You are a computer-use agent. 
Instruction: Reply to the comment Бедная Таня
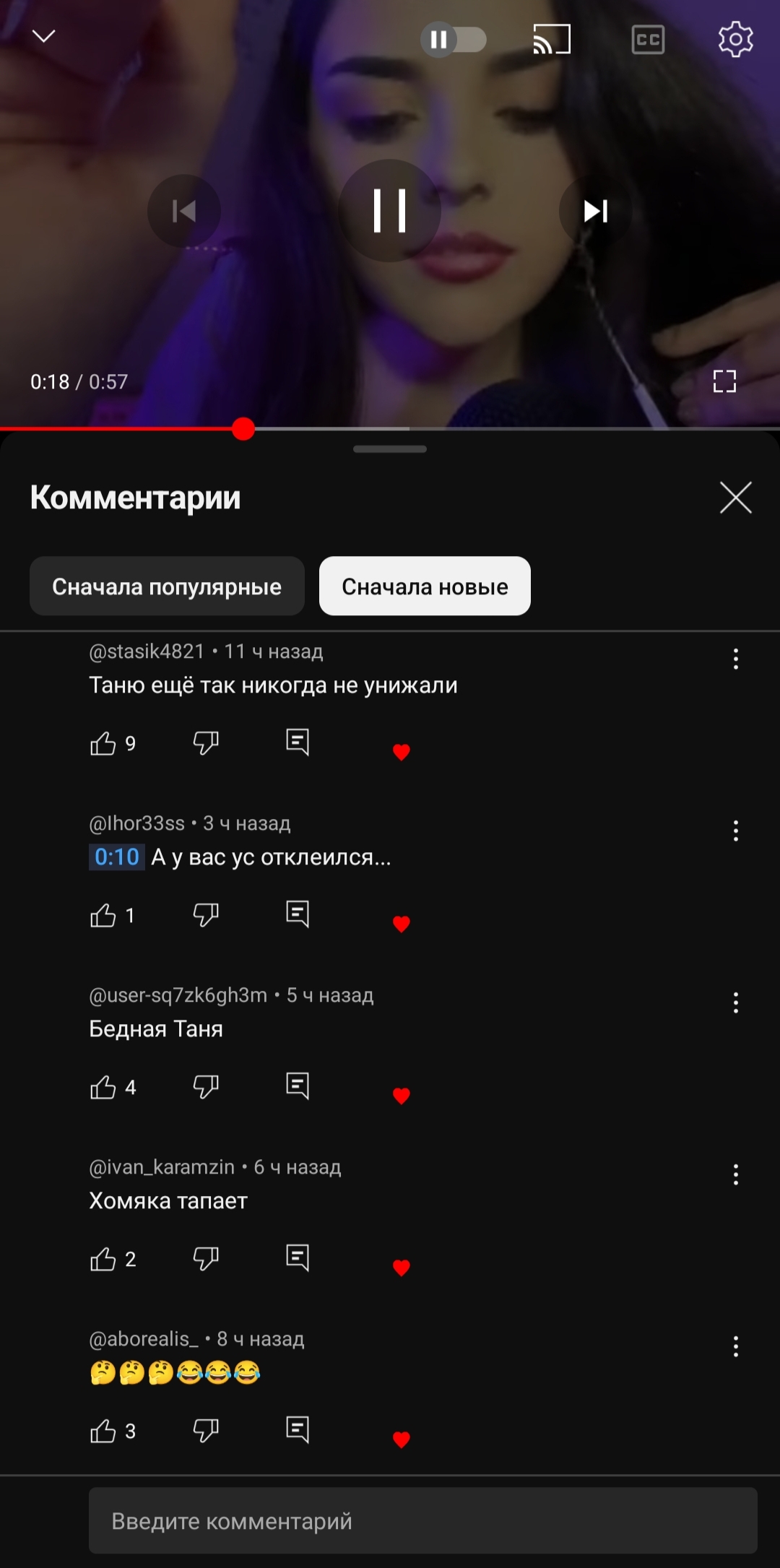(x=298, y=1086)
